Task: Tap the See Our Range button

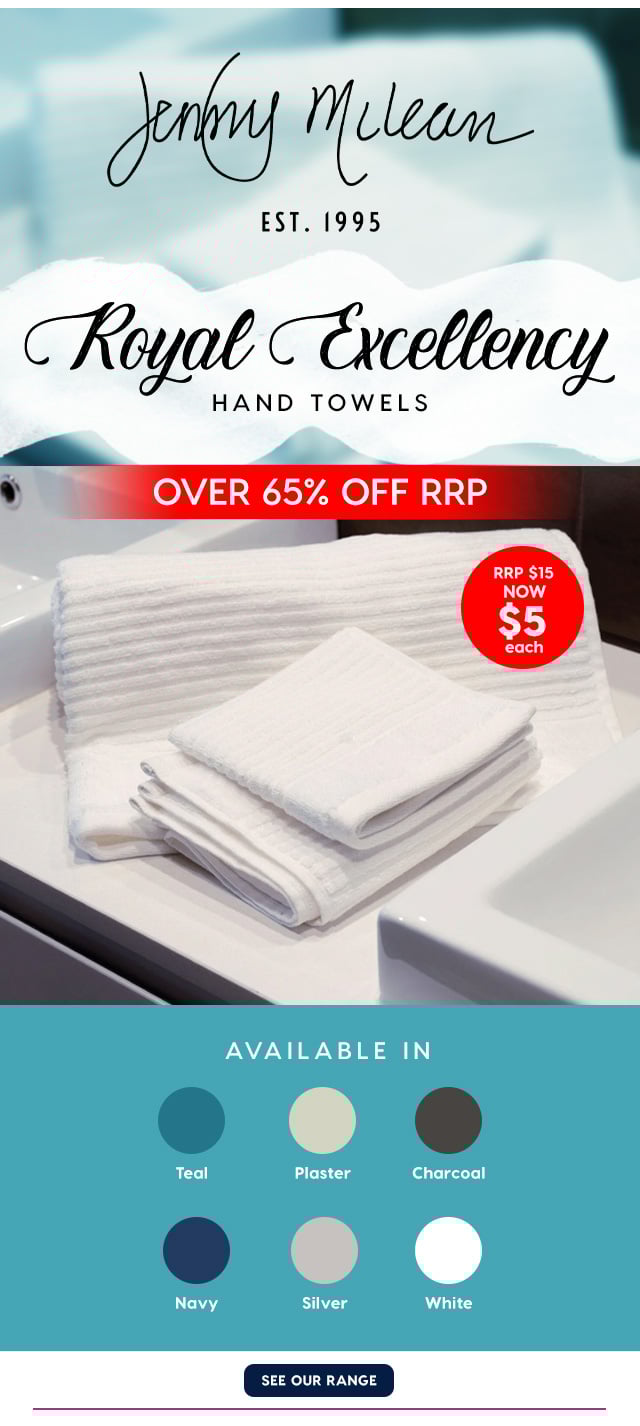Action: point(319,1380)
